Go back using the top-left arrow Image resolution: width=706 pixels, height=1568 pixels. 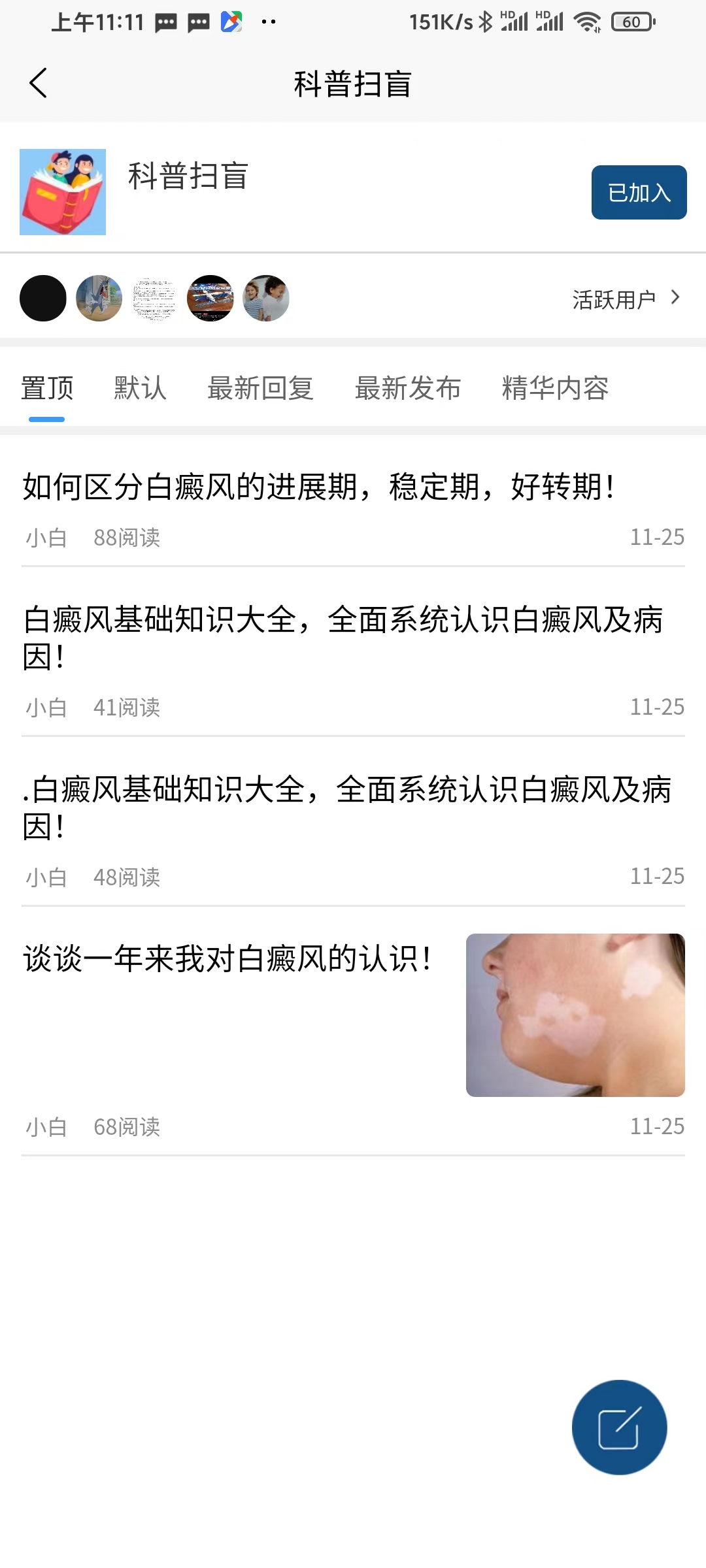39,84
